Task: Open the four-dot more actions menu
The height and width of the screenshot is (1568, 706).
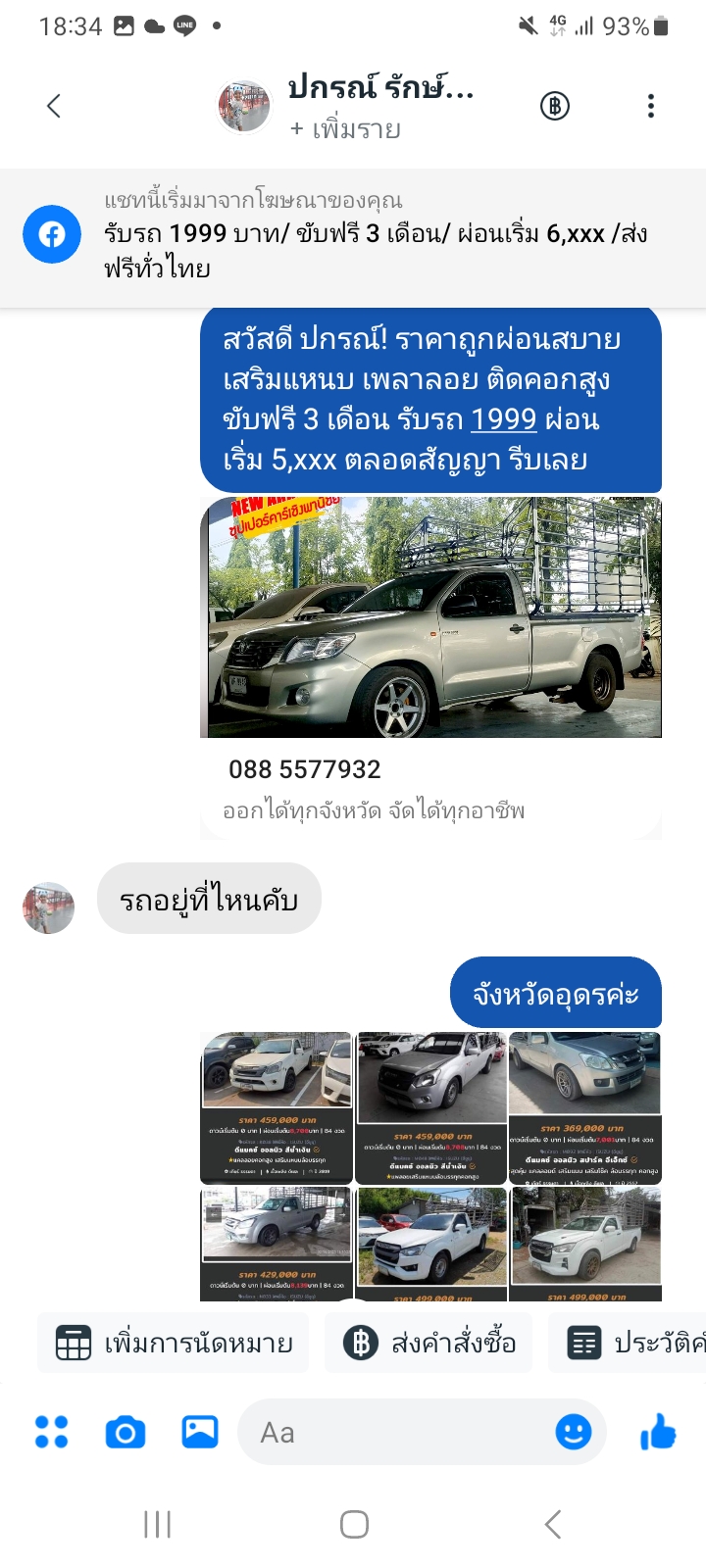Action: coord(51,1433)
